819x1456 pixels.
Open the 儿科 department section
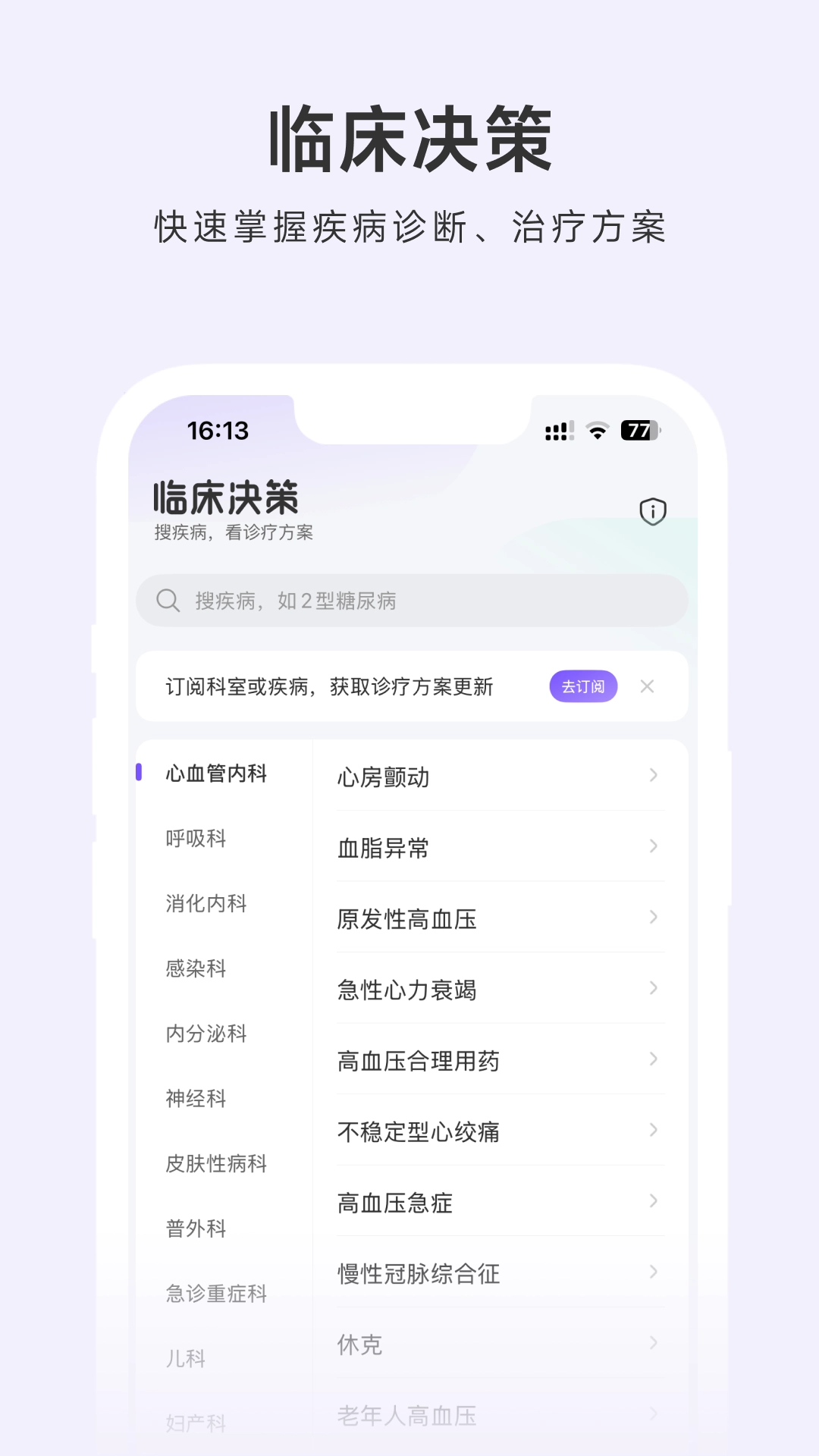coord(184,1357)
